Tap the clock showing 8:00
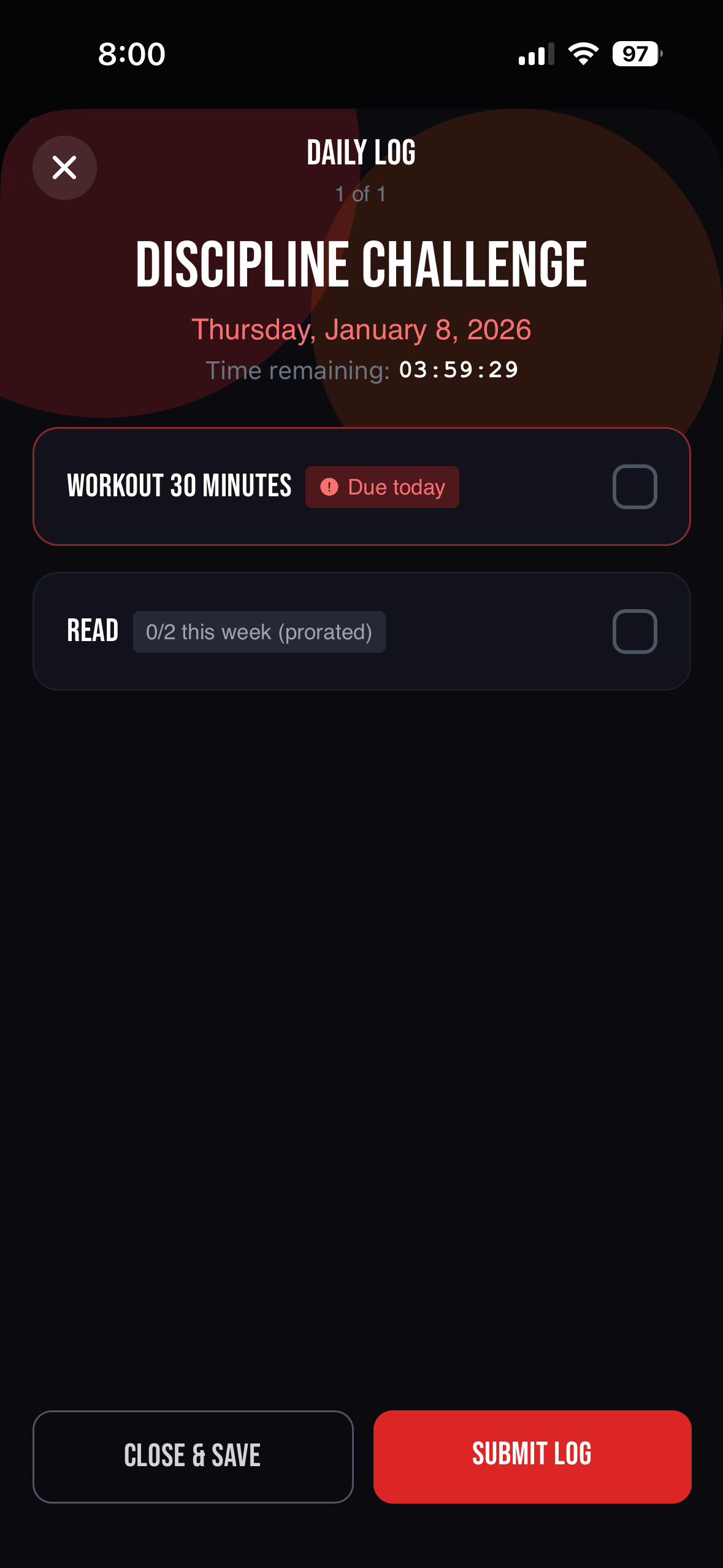Viewport: 723px width, 1568px height. tap(131, 54)
